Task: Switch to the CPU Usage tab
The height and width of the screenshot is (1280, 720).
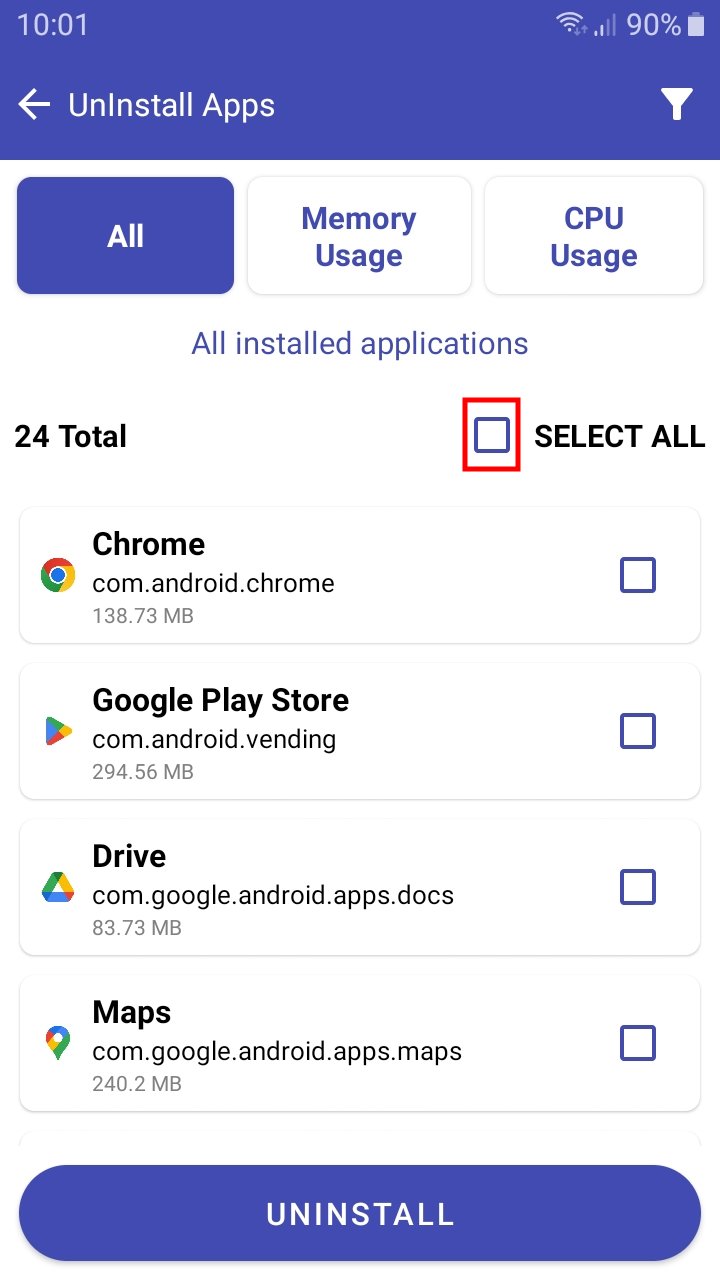Action: (594, 237)
